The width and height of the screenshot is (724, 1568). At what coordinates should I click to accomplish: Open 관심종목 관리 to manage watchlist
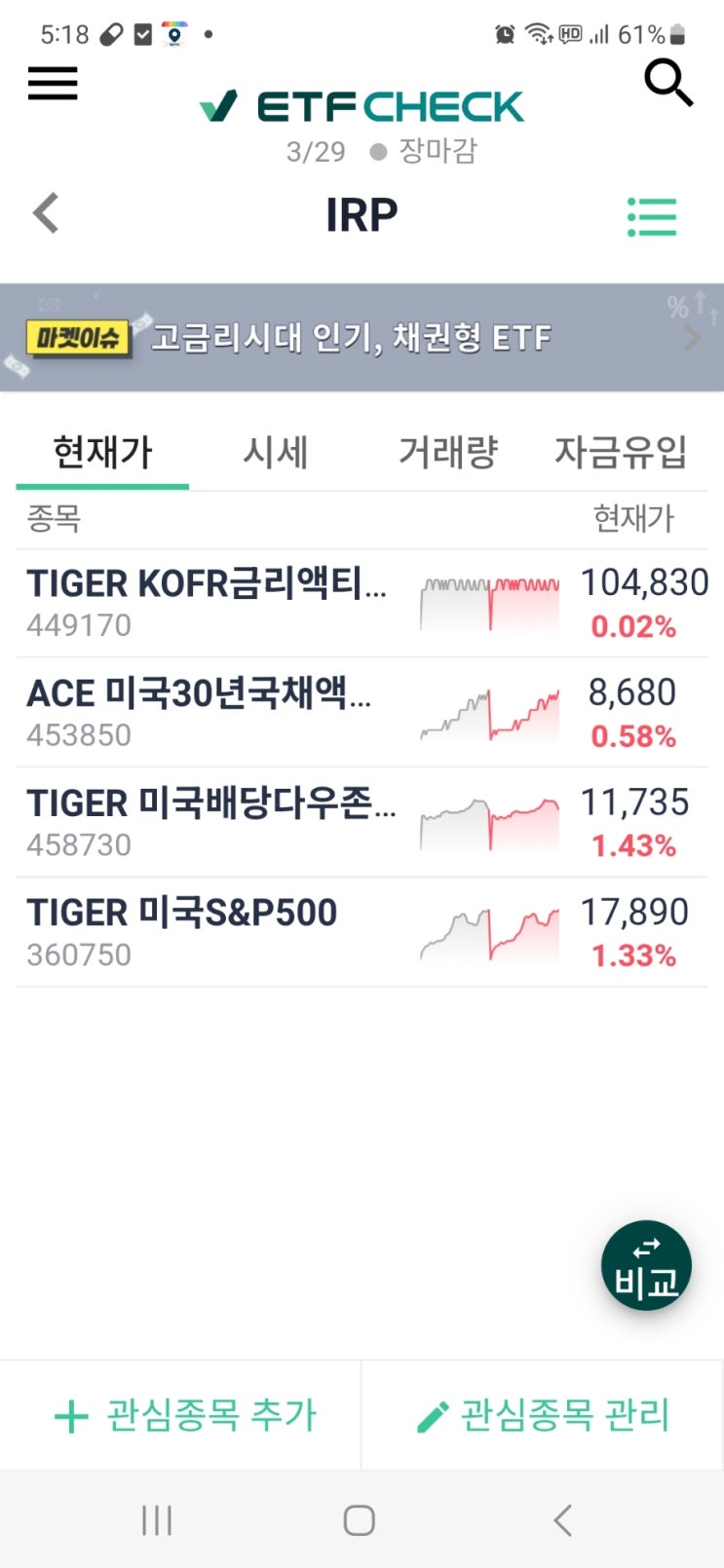pos(543,1415)
